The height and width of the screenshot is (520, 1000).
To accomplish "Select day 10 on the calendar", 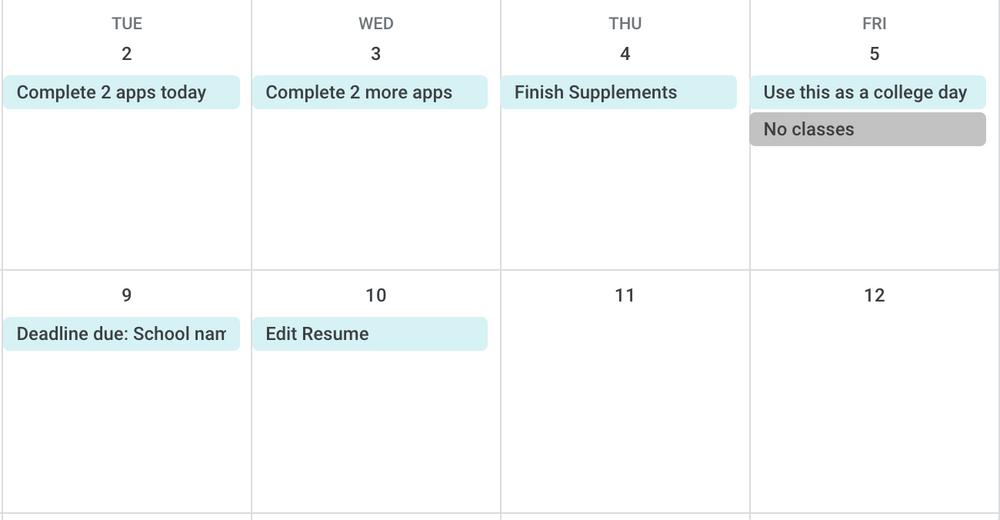I will coord(376,295).
